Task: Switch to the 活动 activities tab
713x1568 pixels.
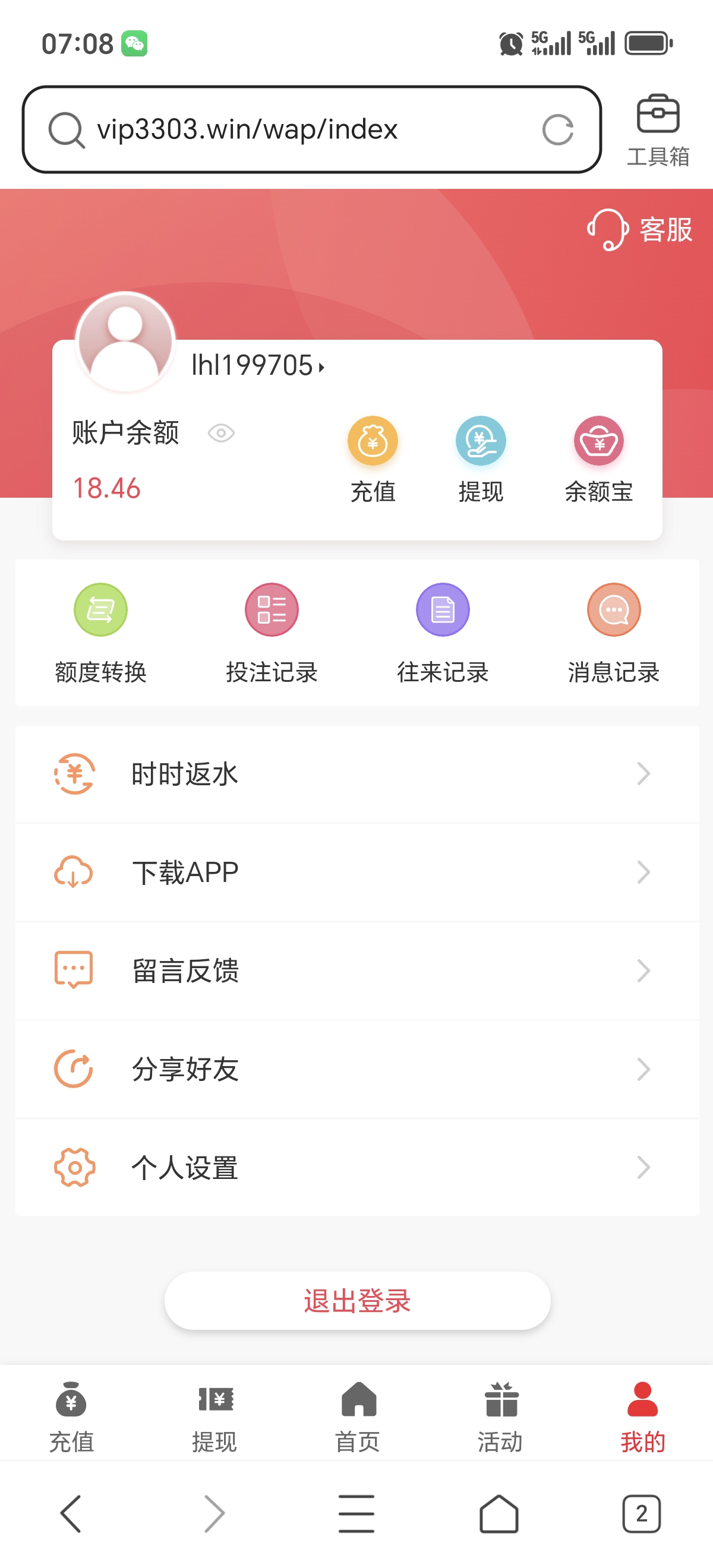Action: point(500,1416)
